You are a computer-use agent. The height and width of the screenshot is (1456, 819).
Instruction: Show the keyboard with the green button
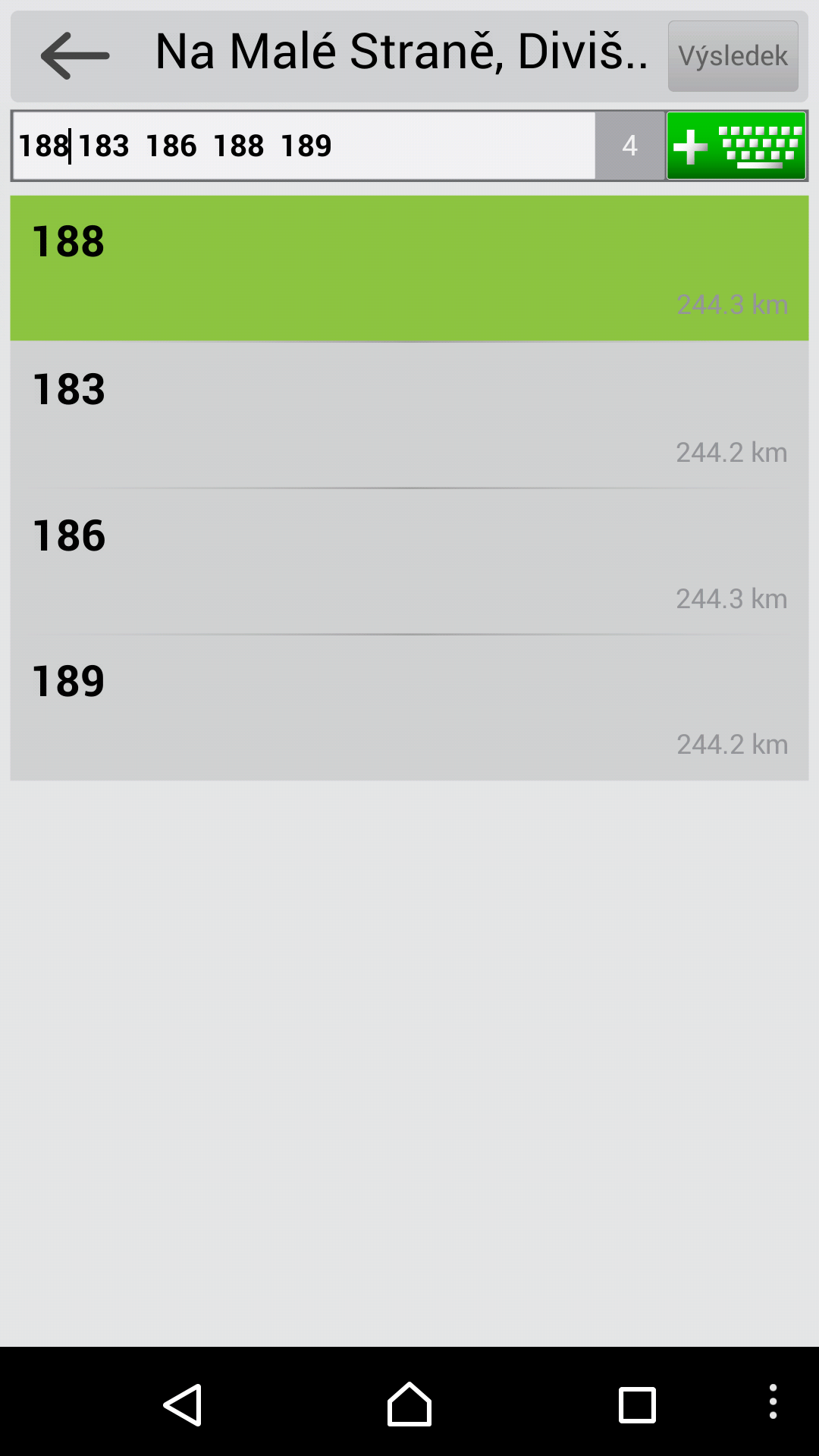[x=736, y=146]
